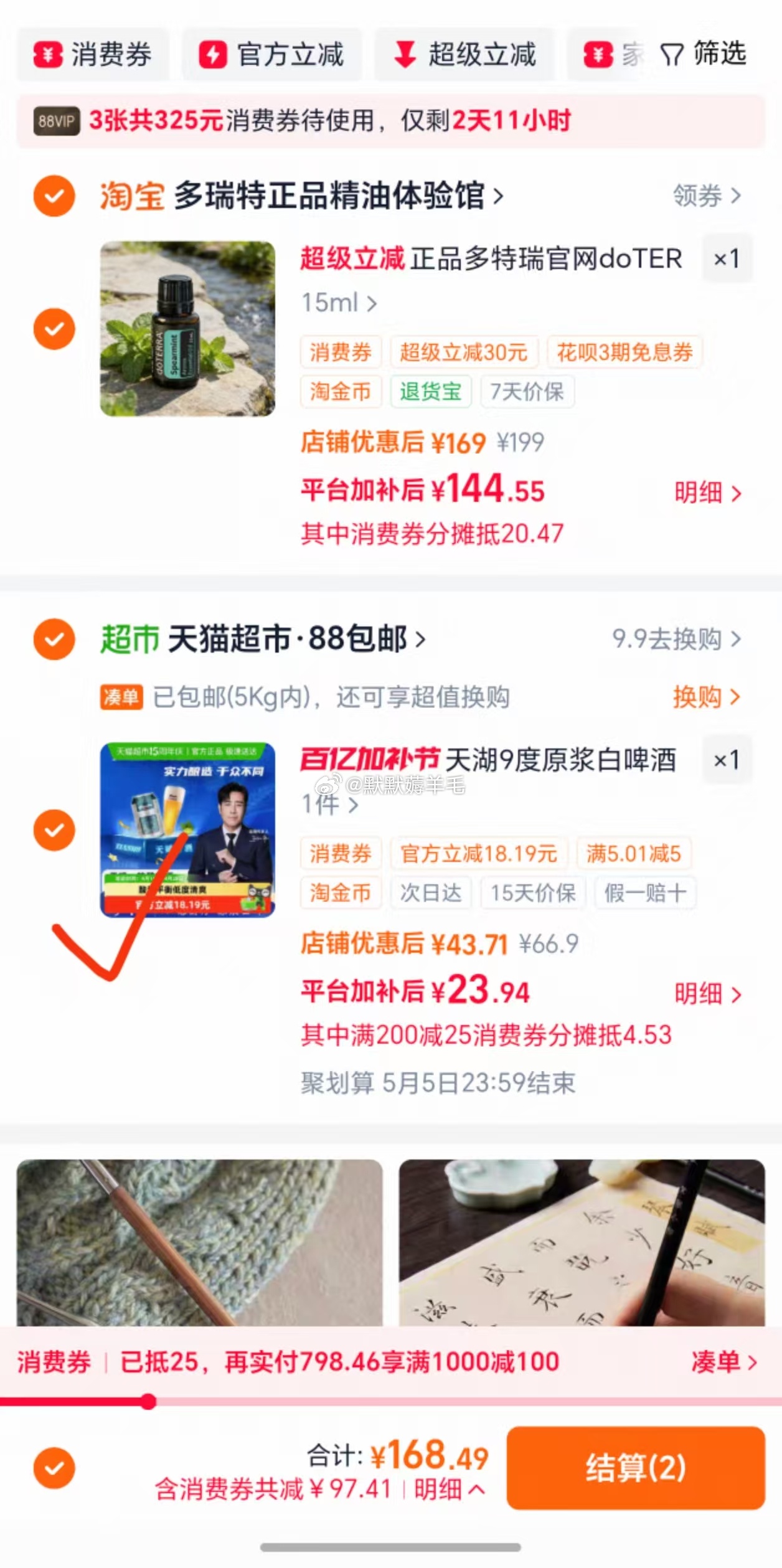The image size is (782, 1568).
Task: Adjust quantity of the doTERRA oil
Action: tap(726, 258)
